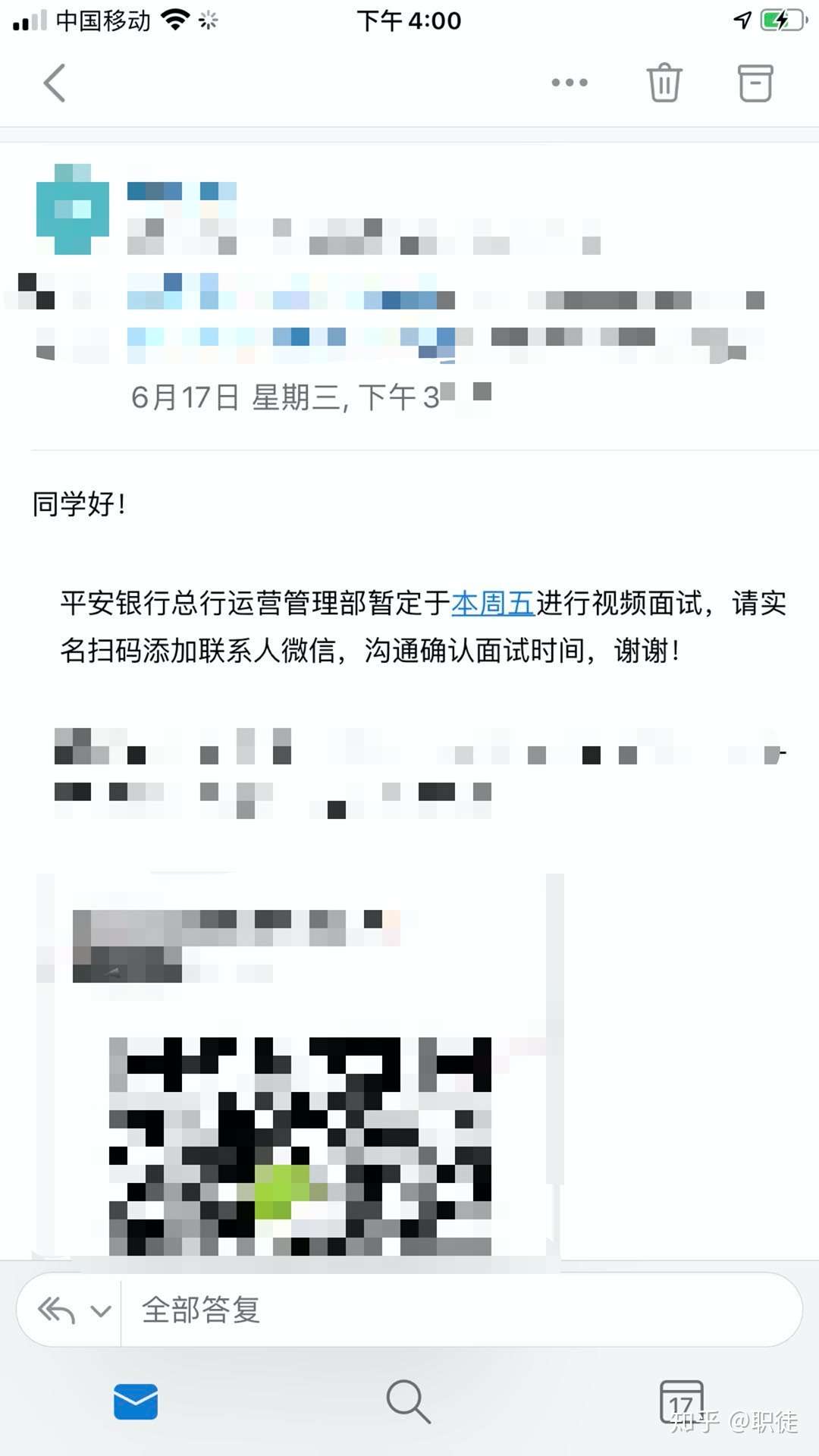Open the sender's avatar
Viewport: 819px width, 1456px height.
point(73,209)
